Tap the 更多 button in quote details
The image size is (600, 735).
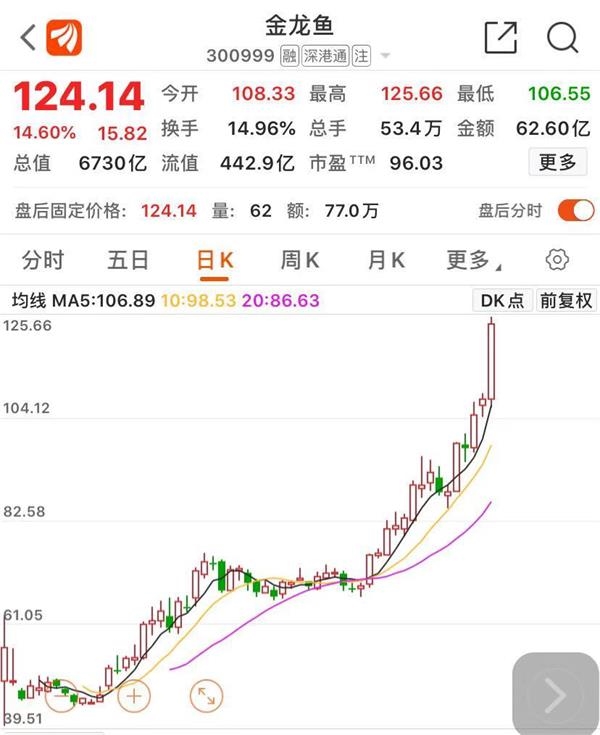558,161
